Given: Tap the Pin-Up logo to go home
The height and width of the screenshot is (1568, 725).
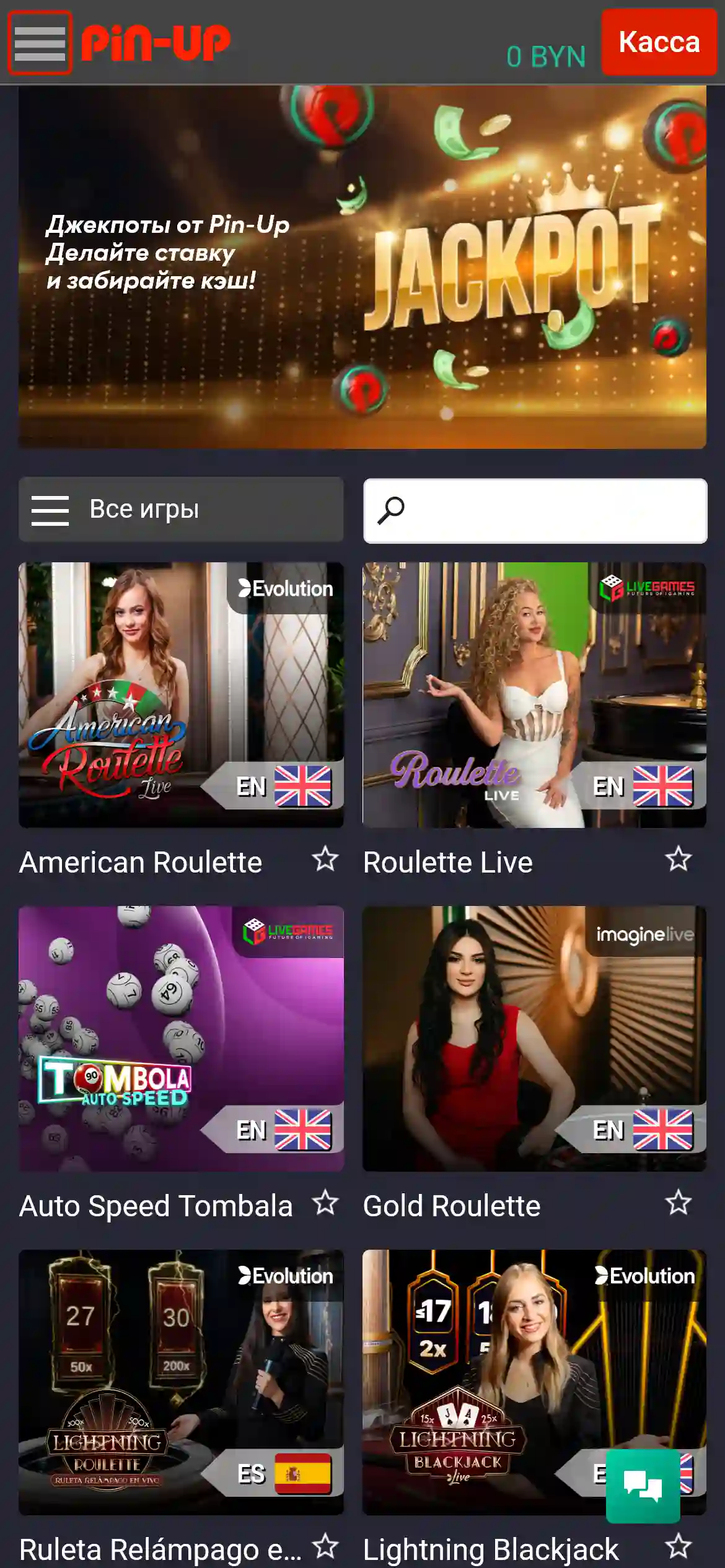Looking at the screenshot, I should (156, 43).
